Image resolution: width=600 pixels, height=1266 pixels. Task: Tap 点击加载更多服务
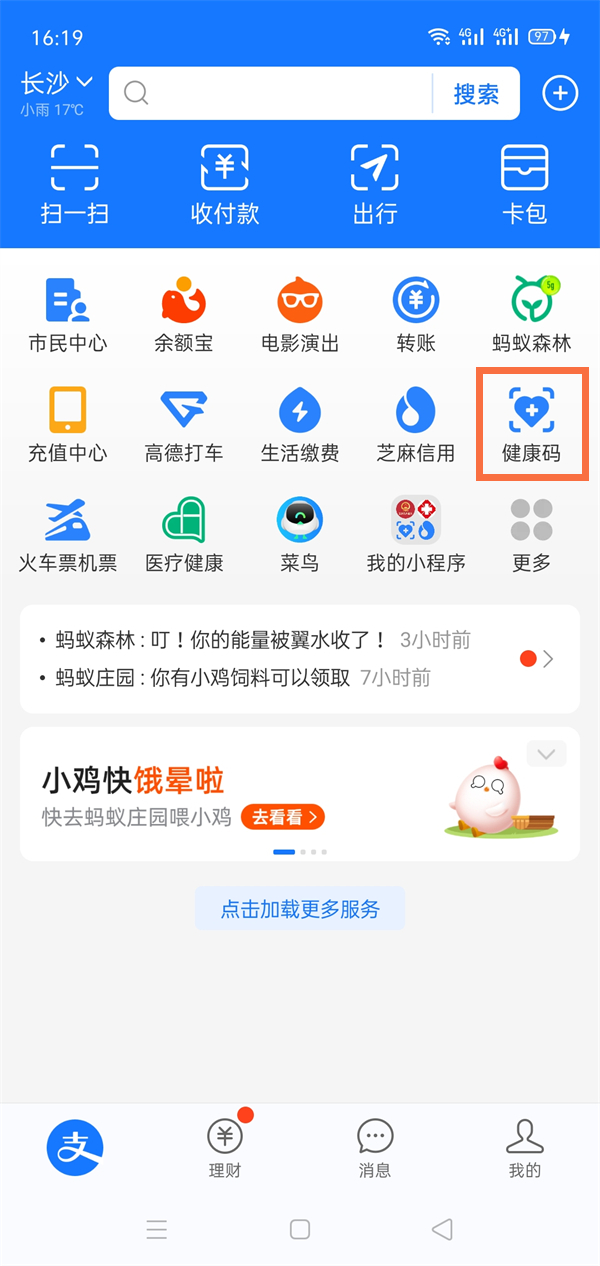point(300,909)
